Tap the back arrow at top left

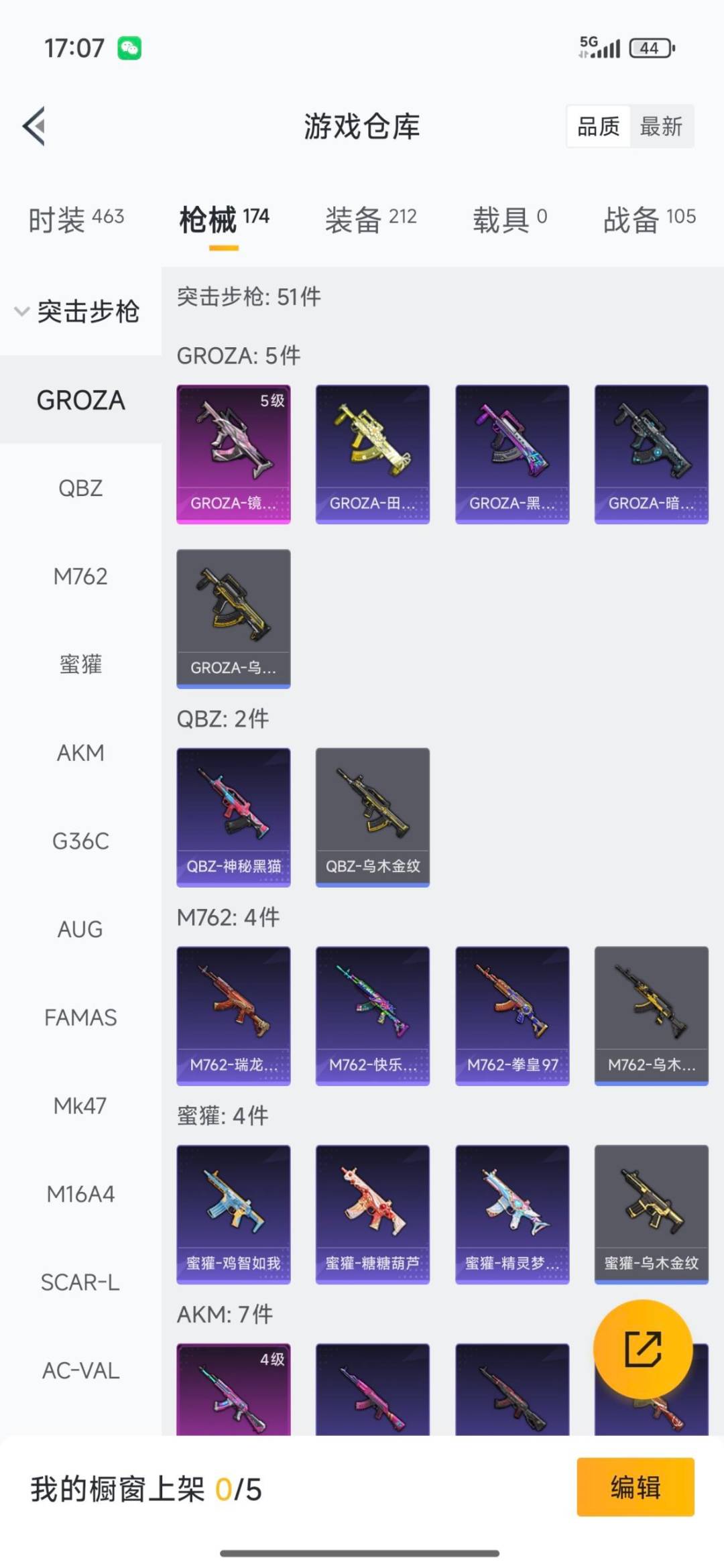pyautogui.click(x=35, y=127)
